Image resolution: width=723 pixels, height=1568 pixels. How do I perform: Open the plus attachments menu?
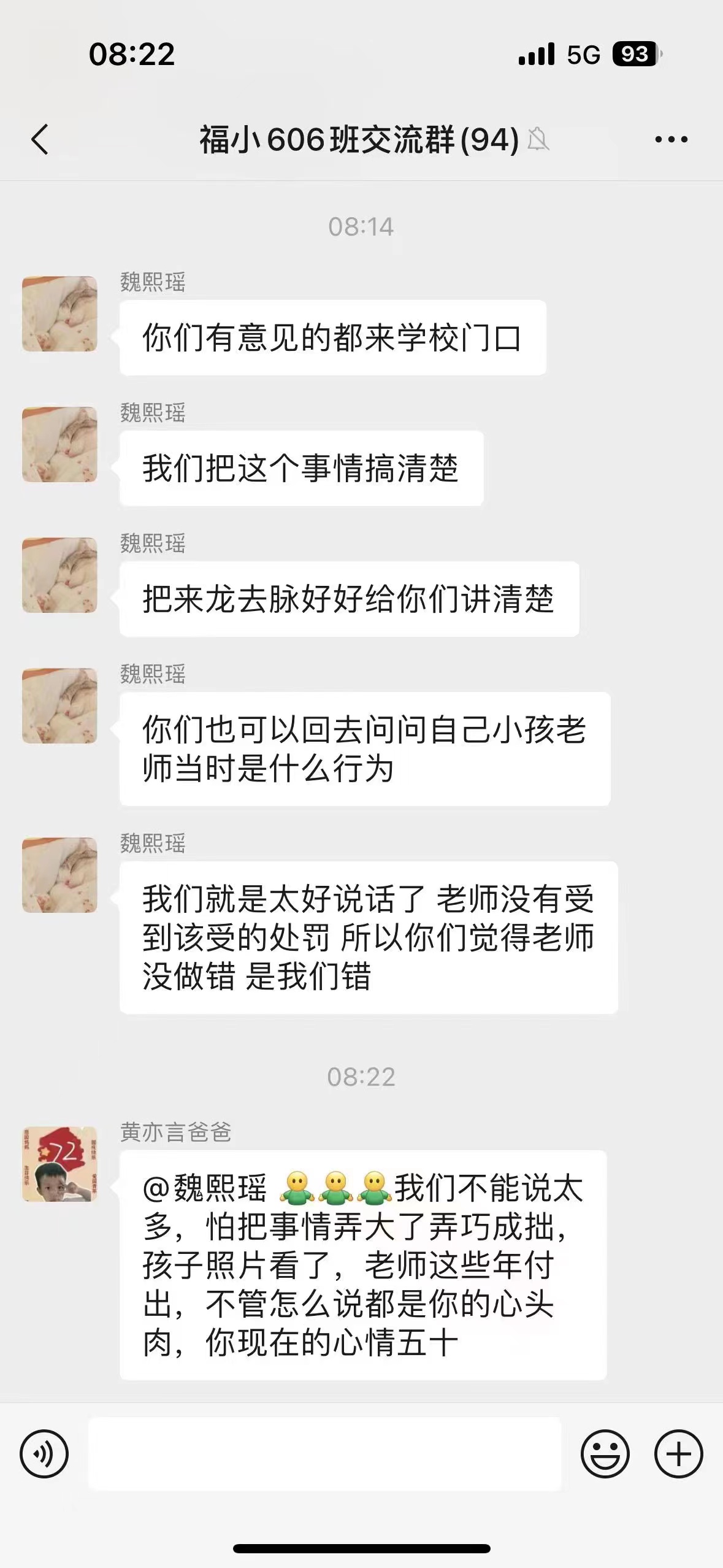(678, 1453)
